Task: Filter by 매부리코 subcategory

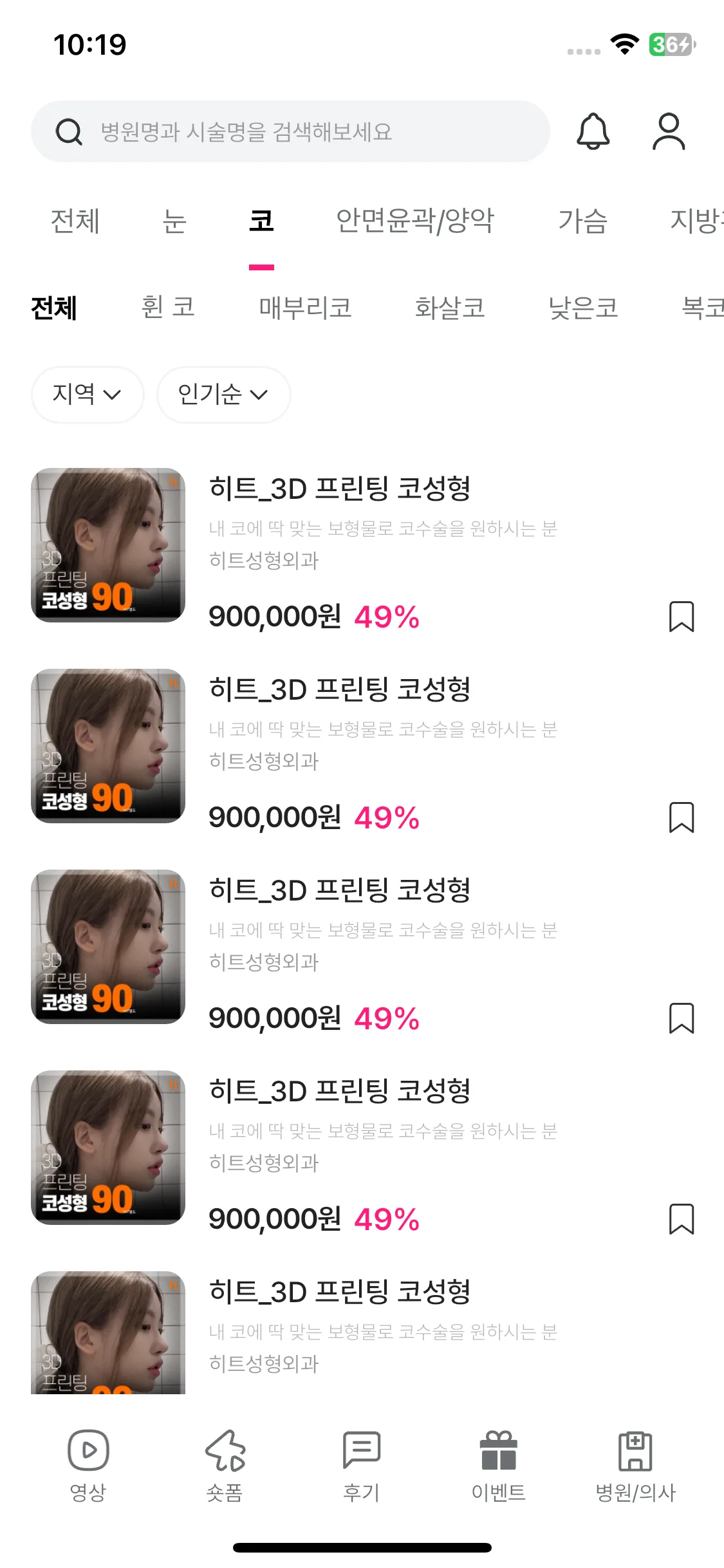Action: pyautogui.click(x=306, y=307)
